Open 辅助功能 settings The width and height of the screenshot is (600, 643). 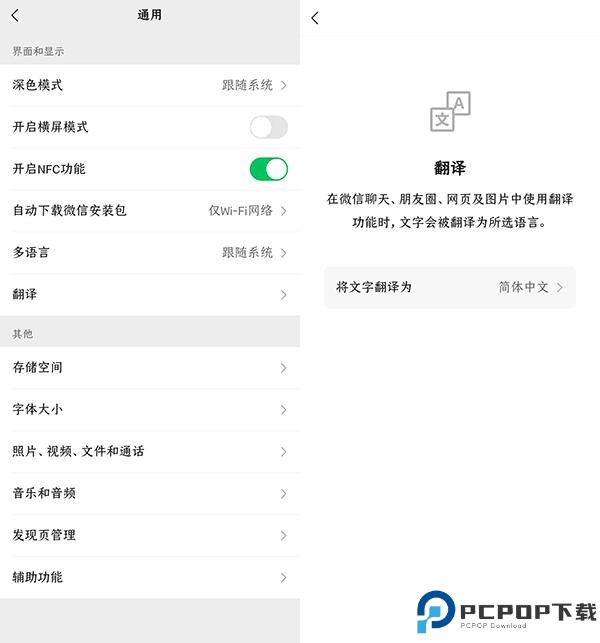150,578
